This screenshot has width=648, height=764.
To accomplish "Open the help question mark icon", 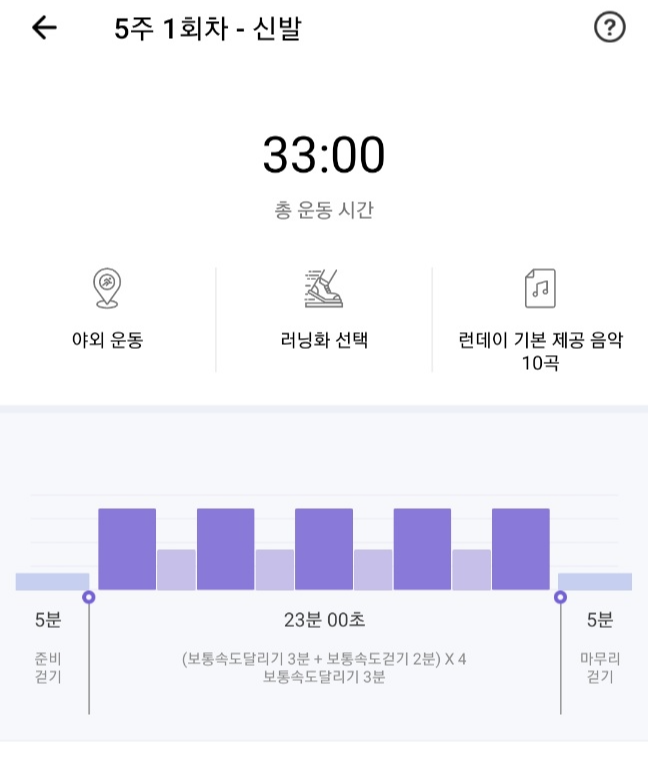I will [609, 28].
